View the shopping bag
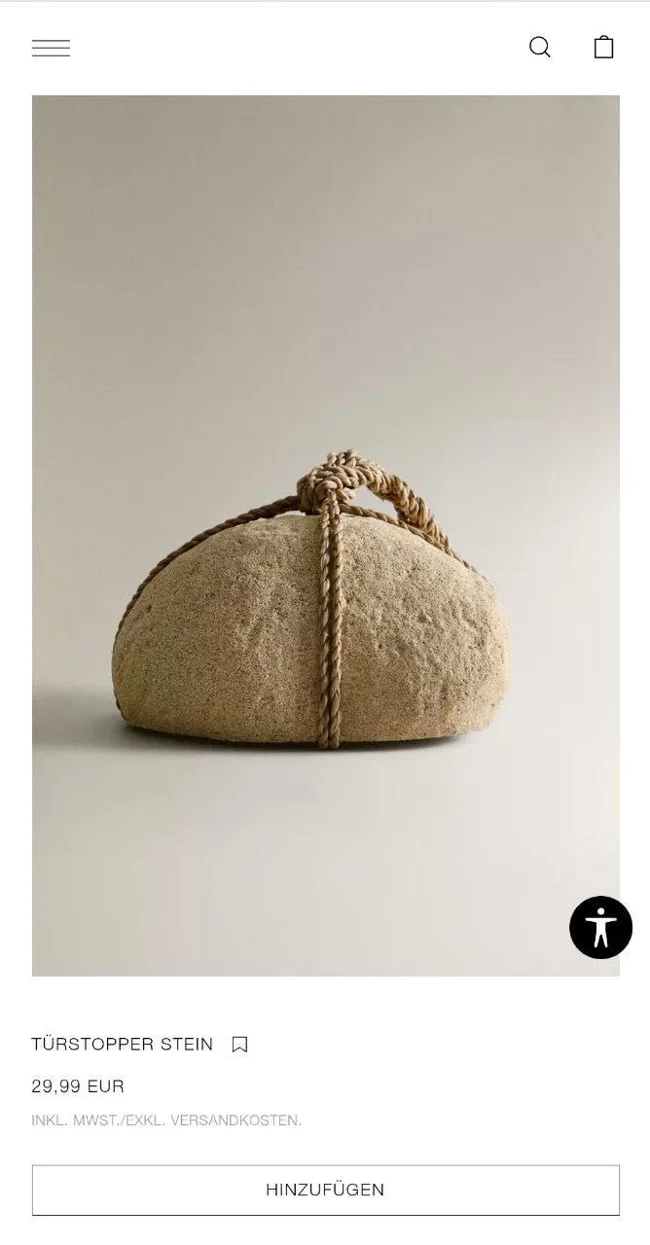The height and width of the screenshot is (1245, 650). tap(604, 47)
